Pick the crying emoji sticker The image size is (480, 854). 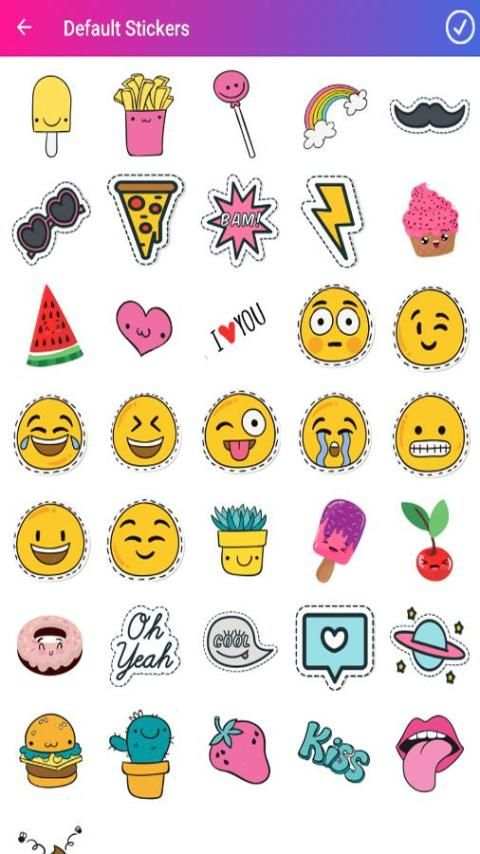click(335, 432)
